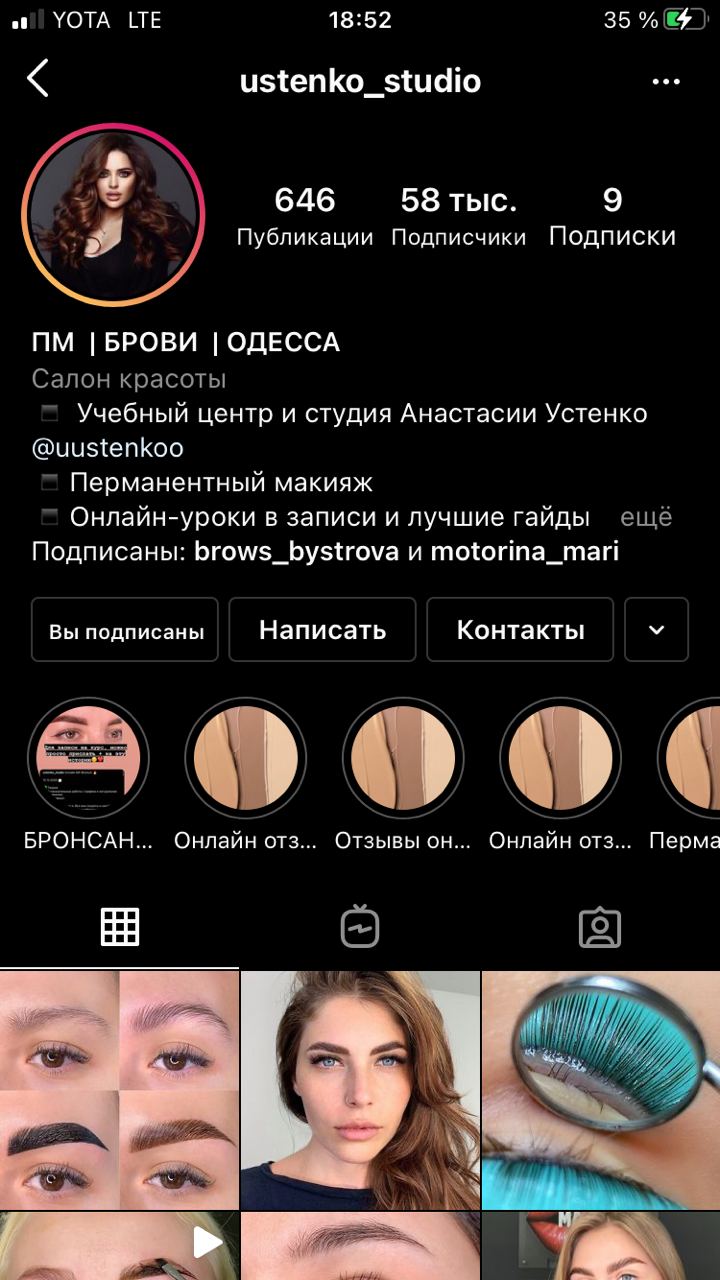
Task: Open the @uustenkoo profile link
Action: point(108,448)
